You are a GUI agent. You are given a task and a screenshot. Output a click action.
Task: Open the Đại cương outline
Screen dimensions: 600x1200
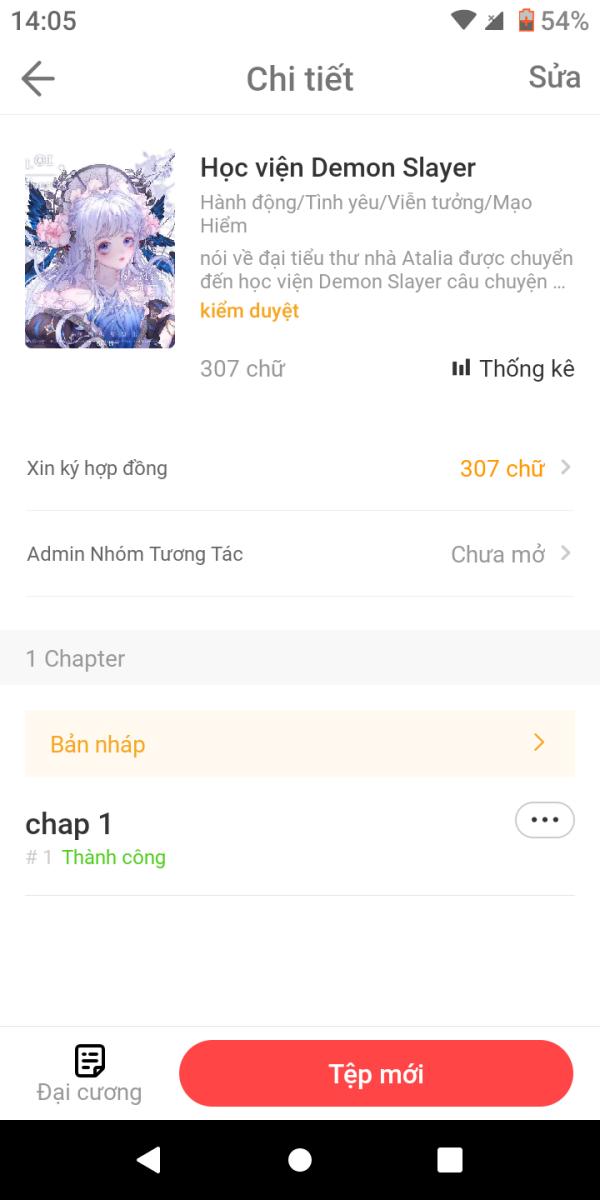[x=89, y=1073]
